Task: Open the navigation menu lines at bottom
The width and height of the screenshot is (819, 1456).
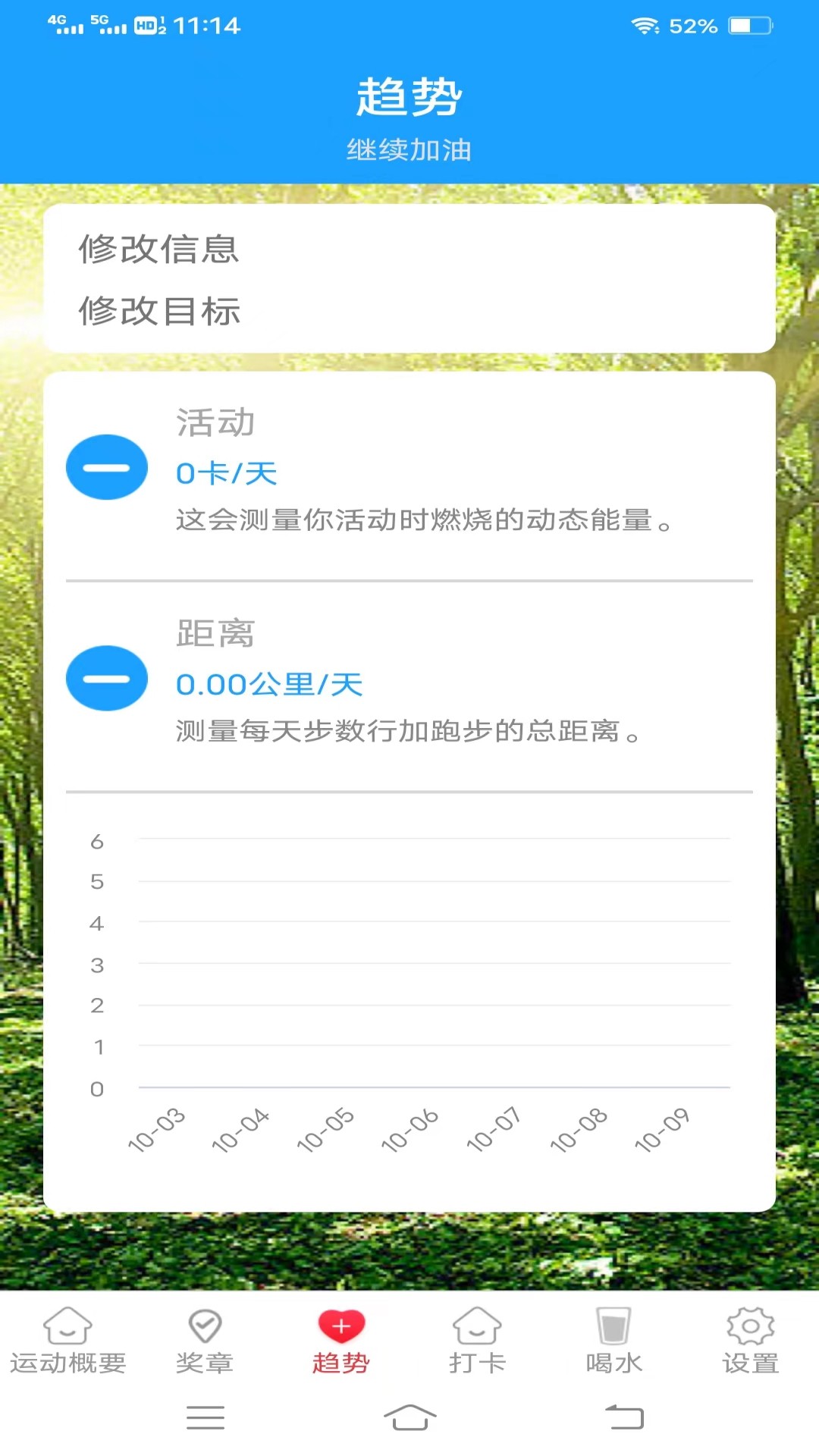Action: click(205, 1417)
